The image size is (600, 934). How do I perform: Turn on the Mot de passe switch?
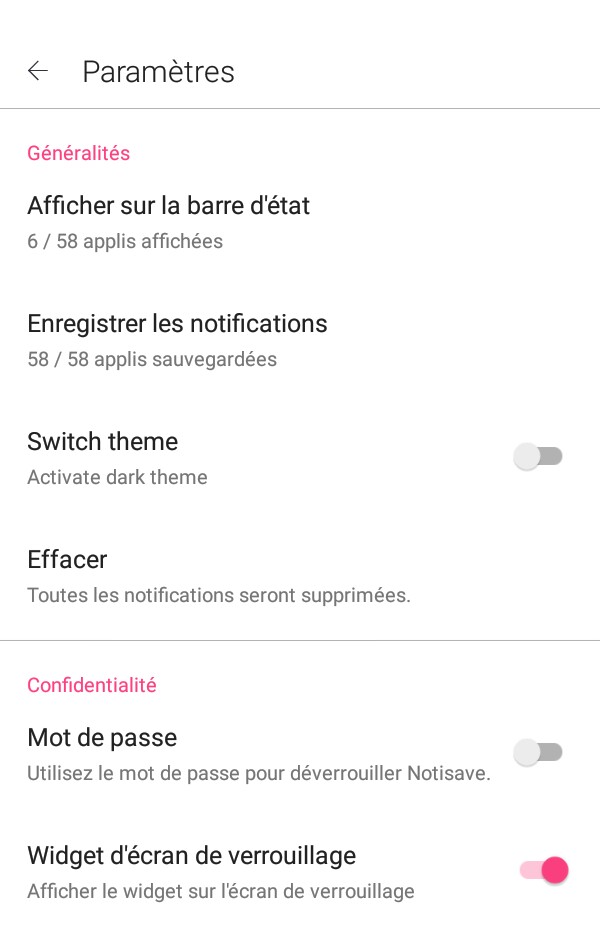pos(538,753)
